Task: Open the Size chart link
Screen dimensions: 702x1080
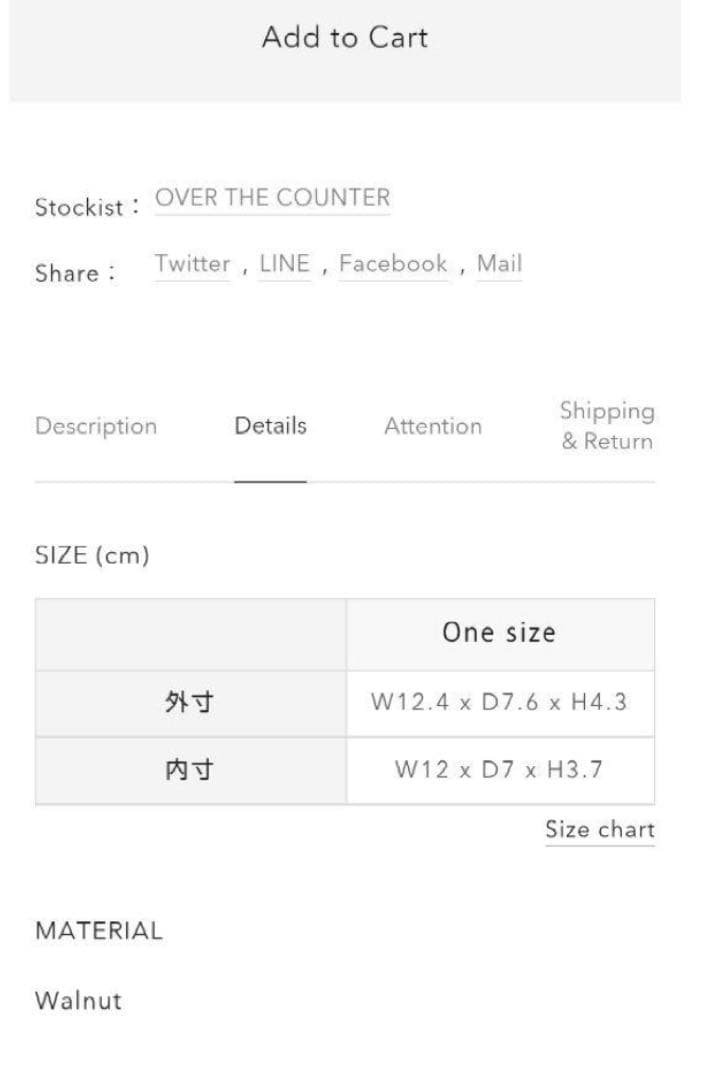Action: 599,829
